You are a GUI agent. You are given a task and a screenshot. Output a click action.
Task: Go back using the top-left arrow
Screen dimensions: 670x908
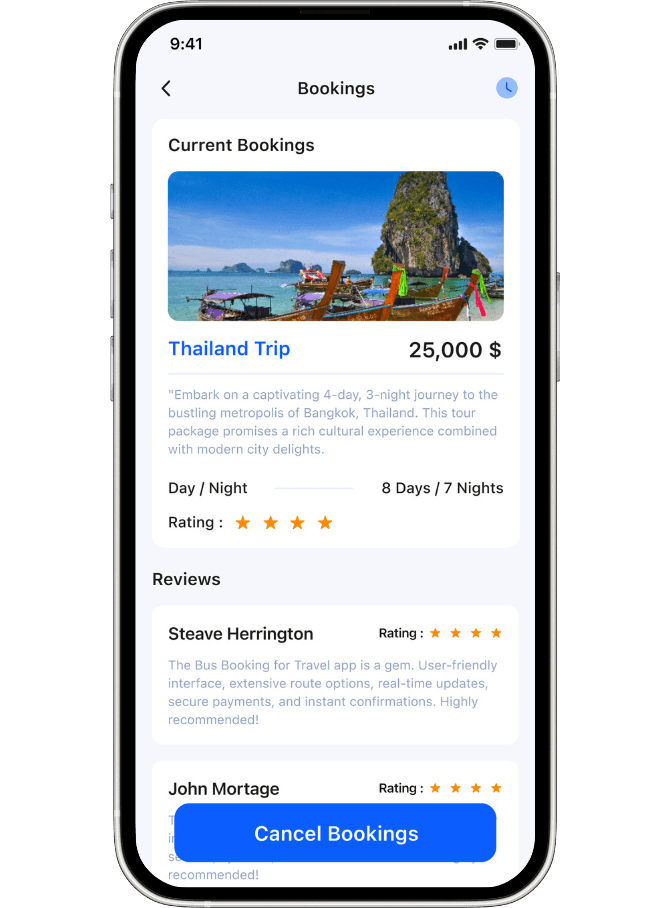point(166,88)
